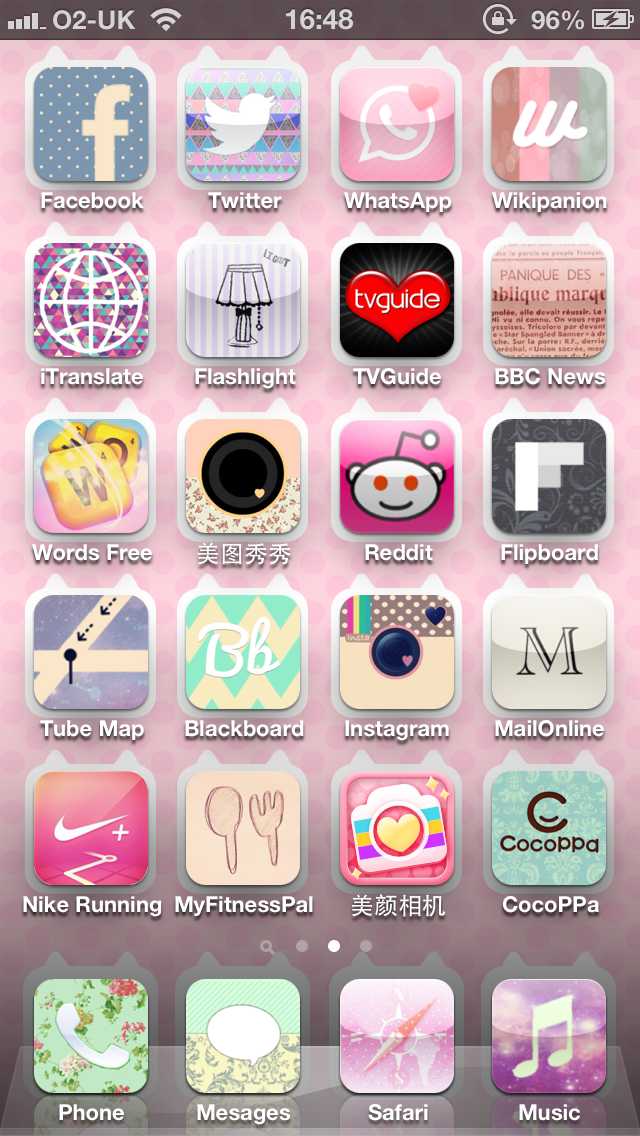
Task: Launch Flipboard
Action: (x=549, y=476)
